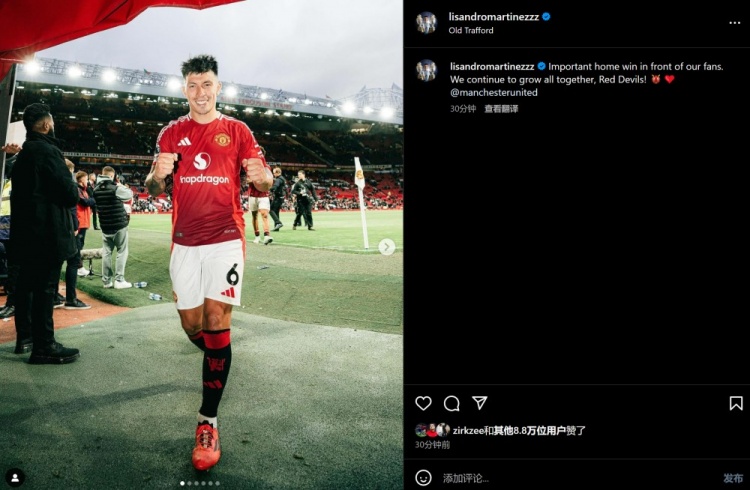Share the post with the paper plane icon
Screen dimensions: 750x490
click(x=479, y=403)
